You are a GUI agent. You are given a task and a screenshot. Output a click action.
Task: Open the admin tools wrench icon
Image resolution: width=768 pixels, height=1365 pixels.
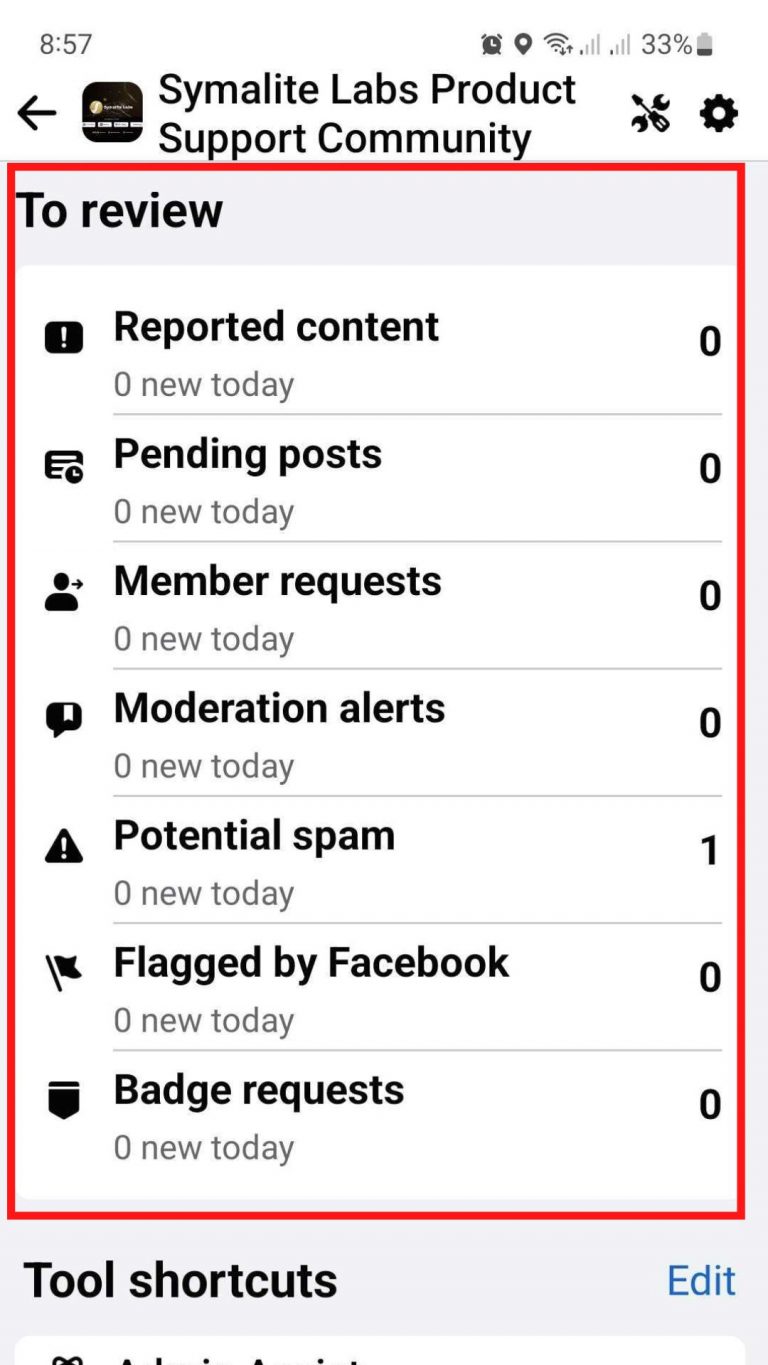651,113
